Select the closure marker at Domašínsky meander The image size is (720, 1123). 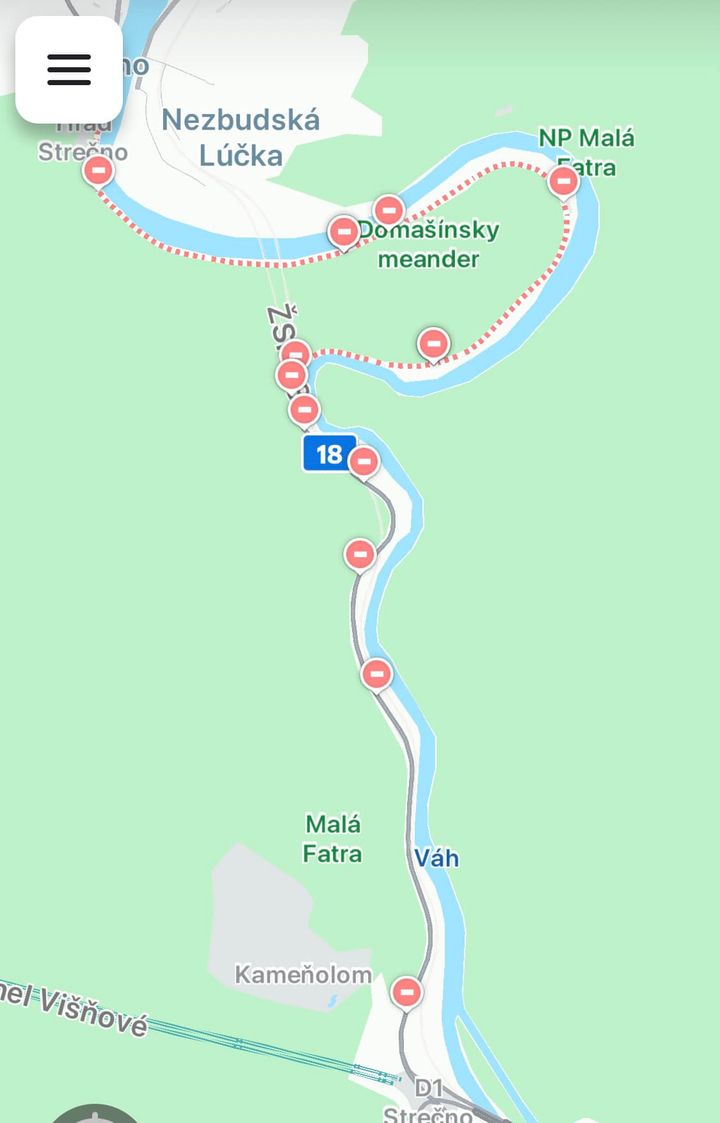pyautogui.click(x=345, y=230)
